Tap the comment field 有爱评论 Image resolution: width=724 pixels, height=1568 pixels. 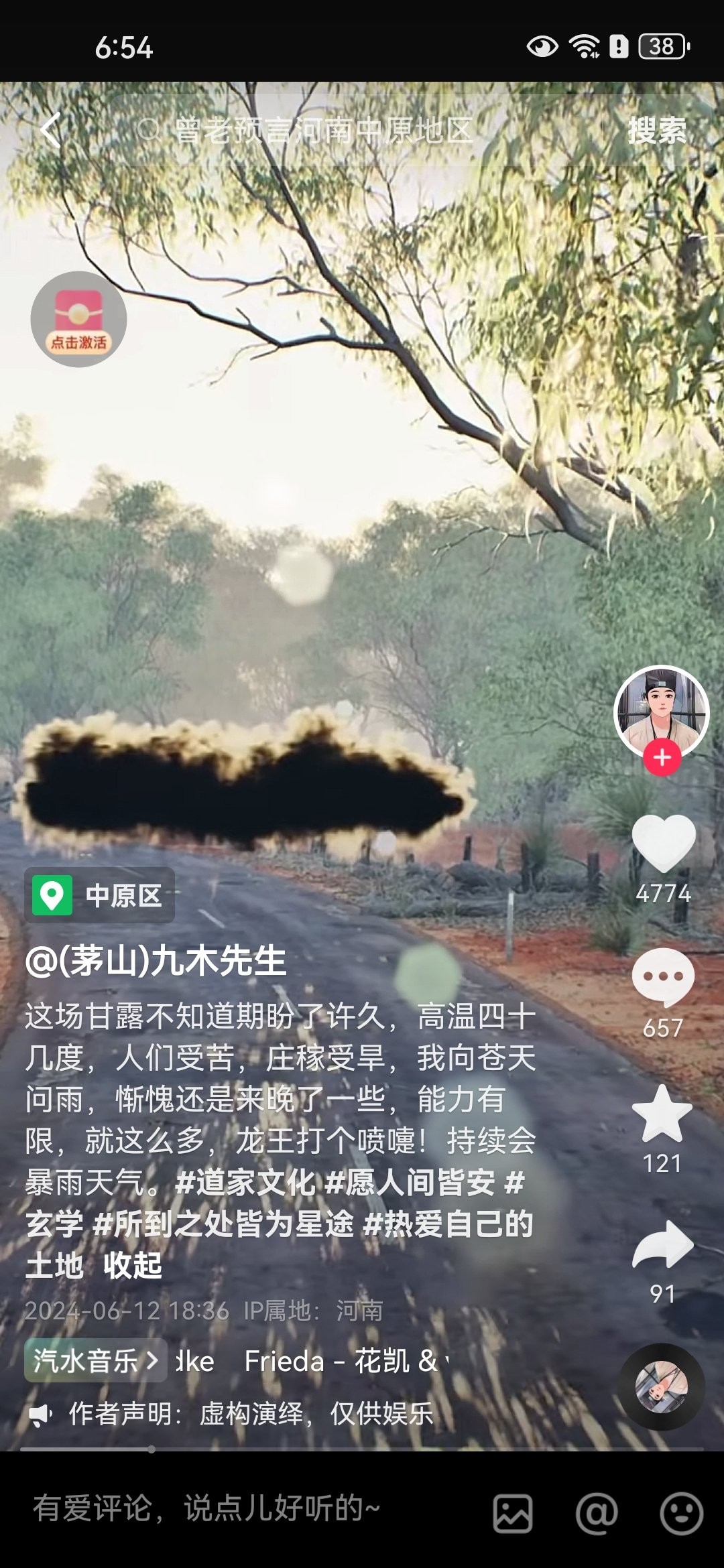point(208,1509)
